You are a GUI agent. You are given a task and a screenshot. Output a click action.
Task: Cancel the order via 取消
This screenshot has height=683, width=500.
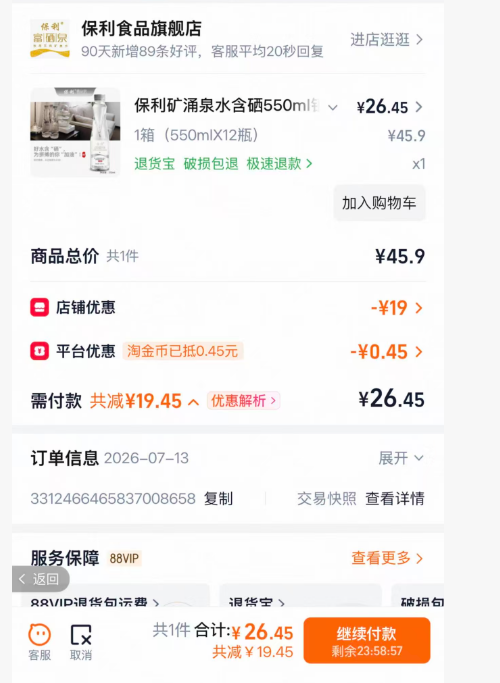(81, 642)
